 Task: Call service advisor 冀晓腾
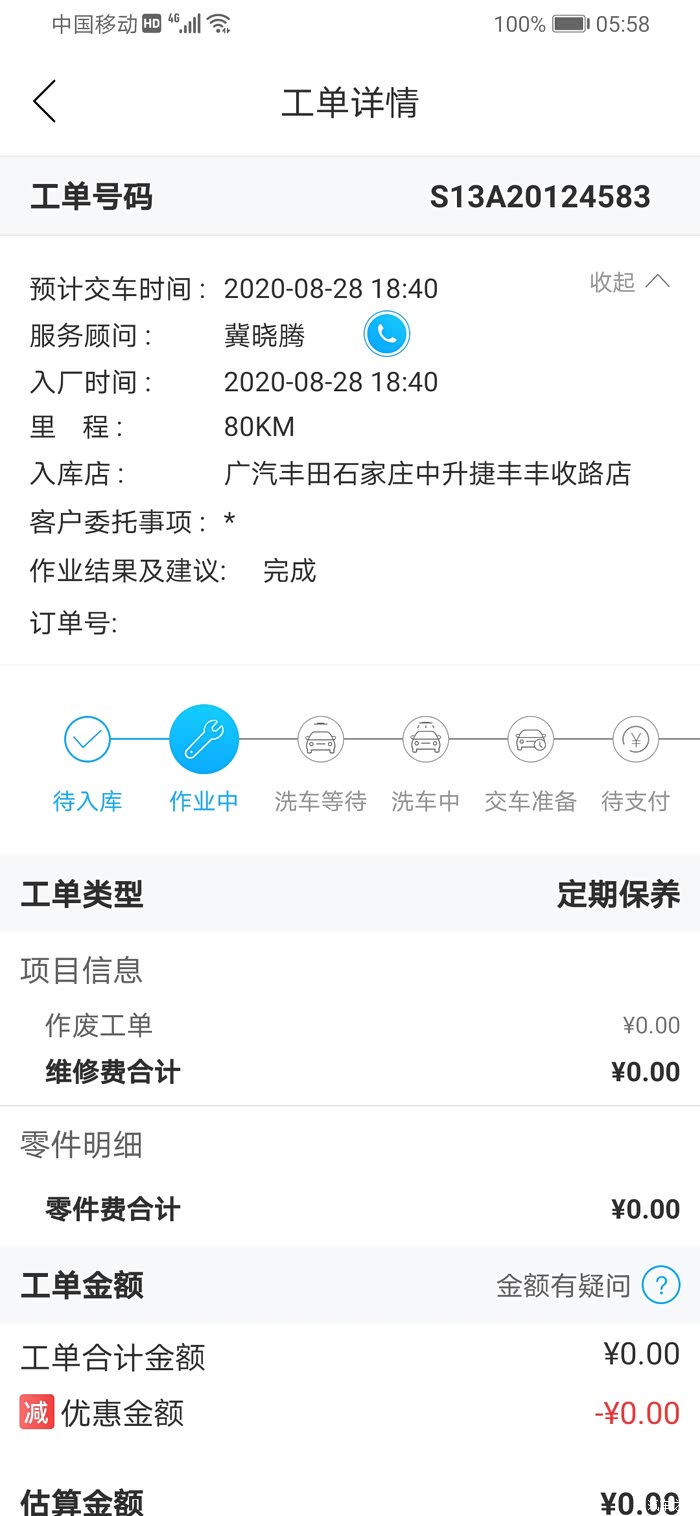pyautogui.click(x=386, y=335)
